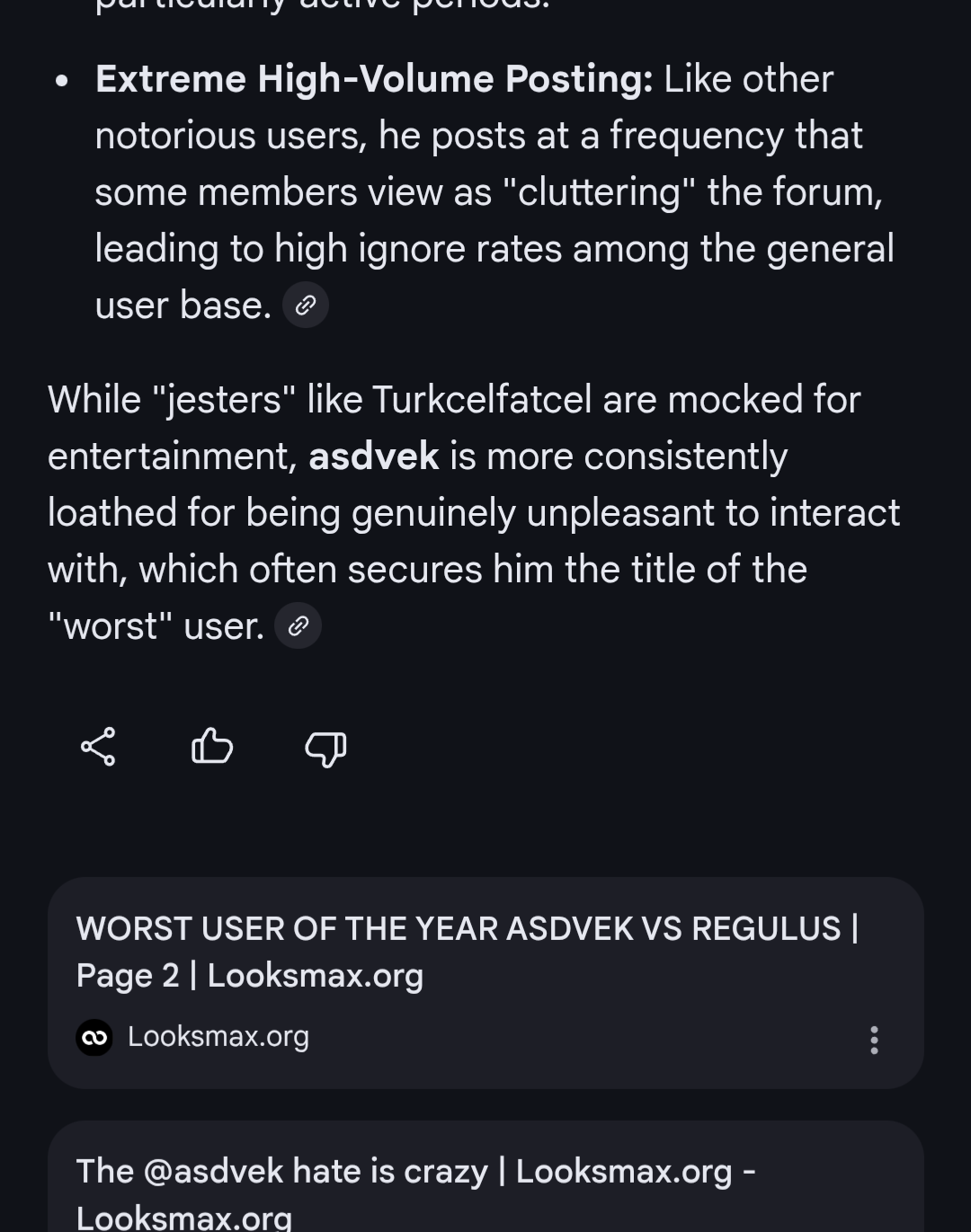Open the 'WORST USER OF THE YEAR' source card

pos(450,953)
